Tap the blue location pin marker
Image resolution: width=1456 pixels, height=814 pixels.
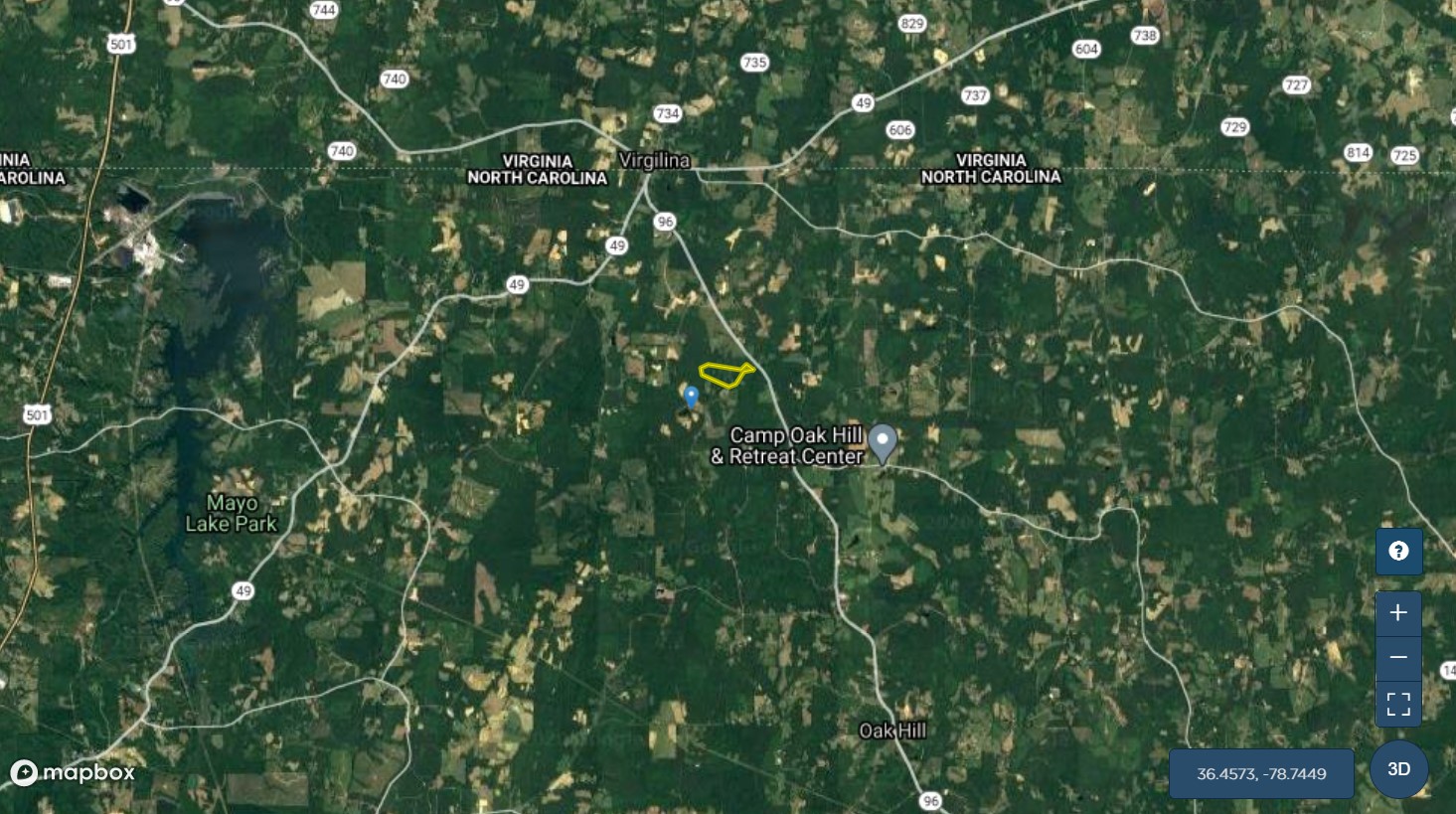pos(692,397)
